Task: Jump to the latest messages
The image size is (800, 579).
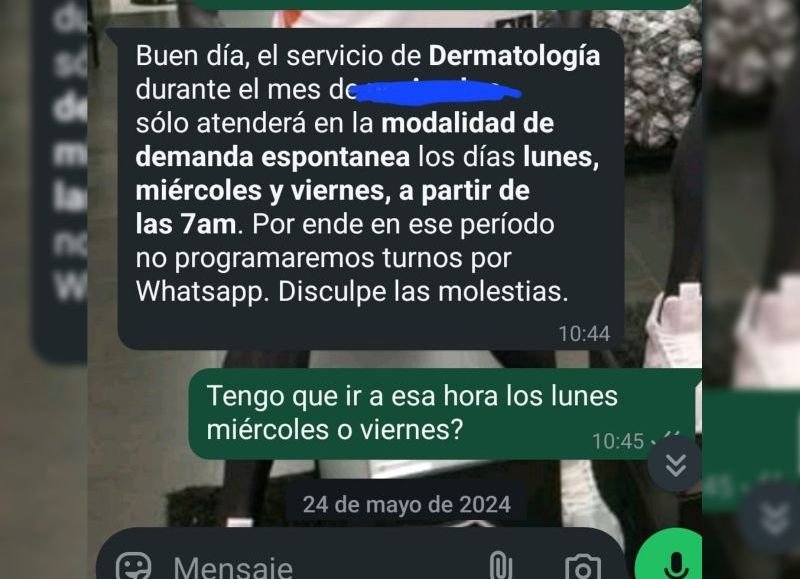Action: click(675, 465)
